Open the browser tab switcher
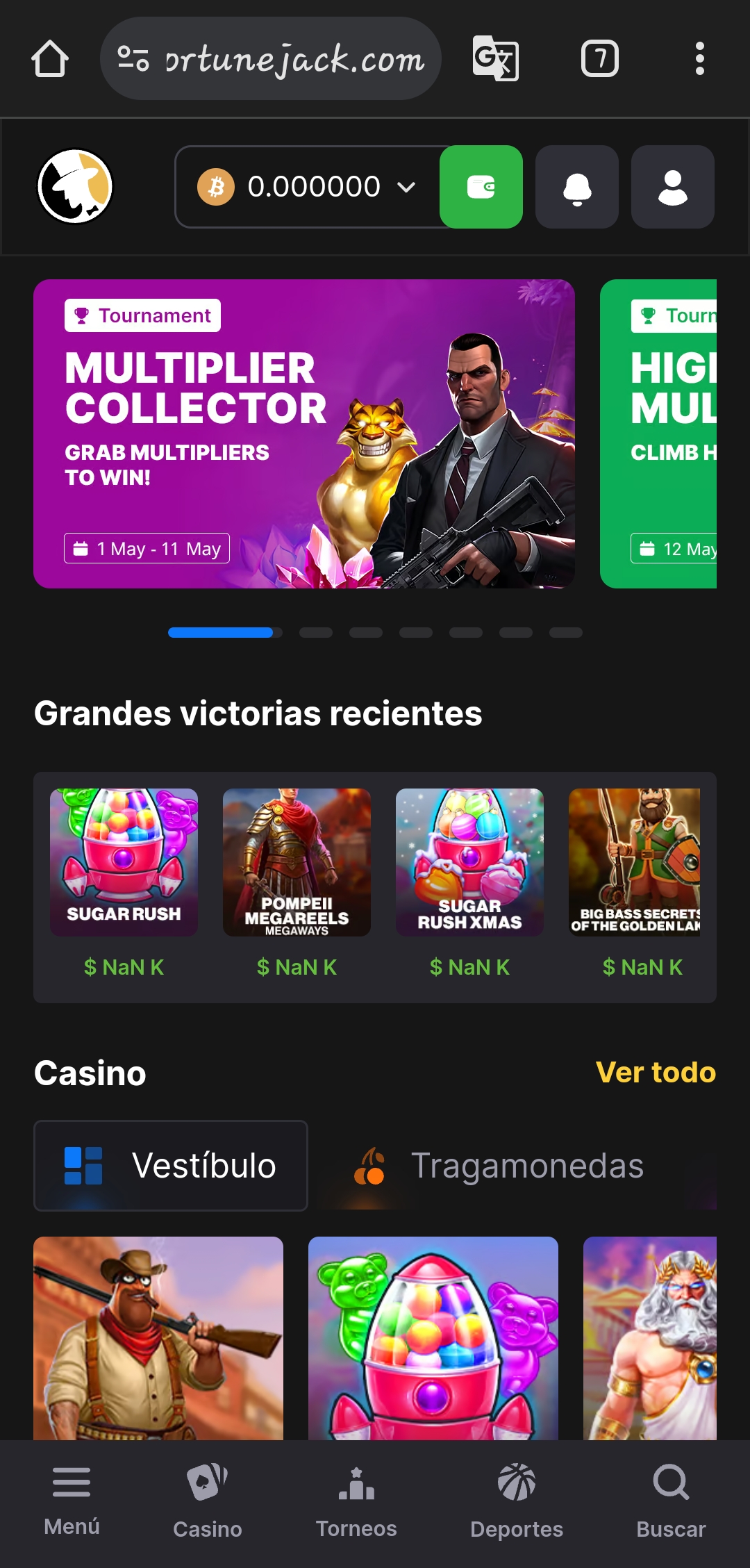 [x=599, y=59]
